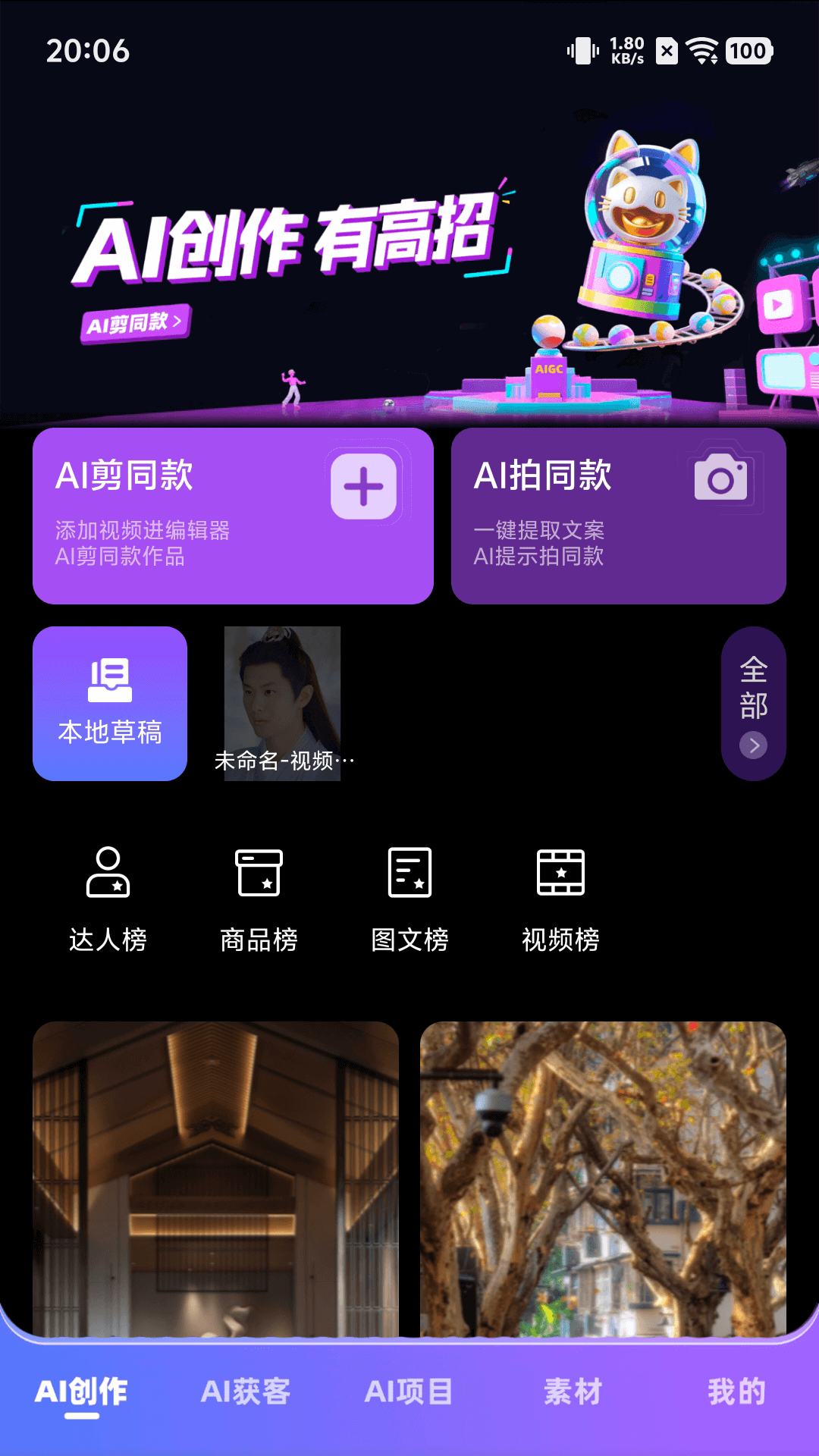The width and height of the screenshot is (819, 1456).
Task: Open 达人榜 ranking
Action: tap(108, 900)
